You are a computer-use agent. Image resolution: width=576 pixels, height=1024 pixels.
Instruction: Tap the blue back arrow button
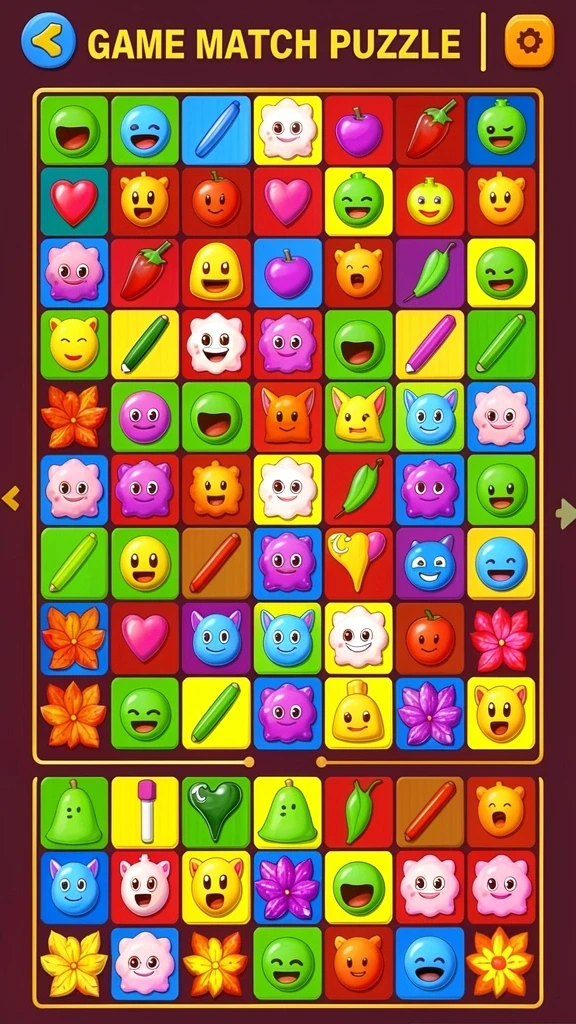click(x=48, y=41)
